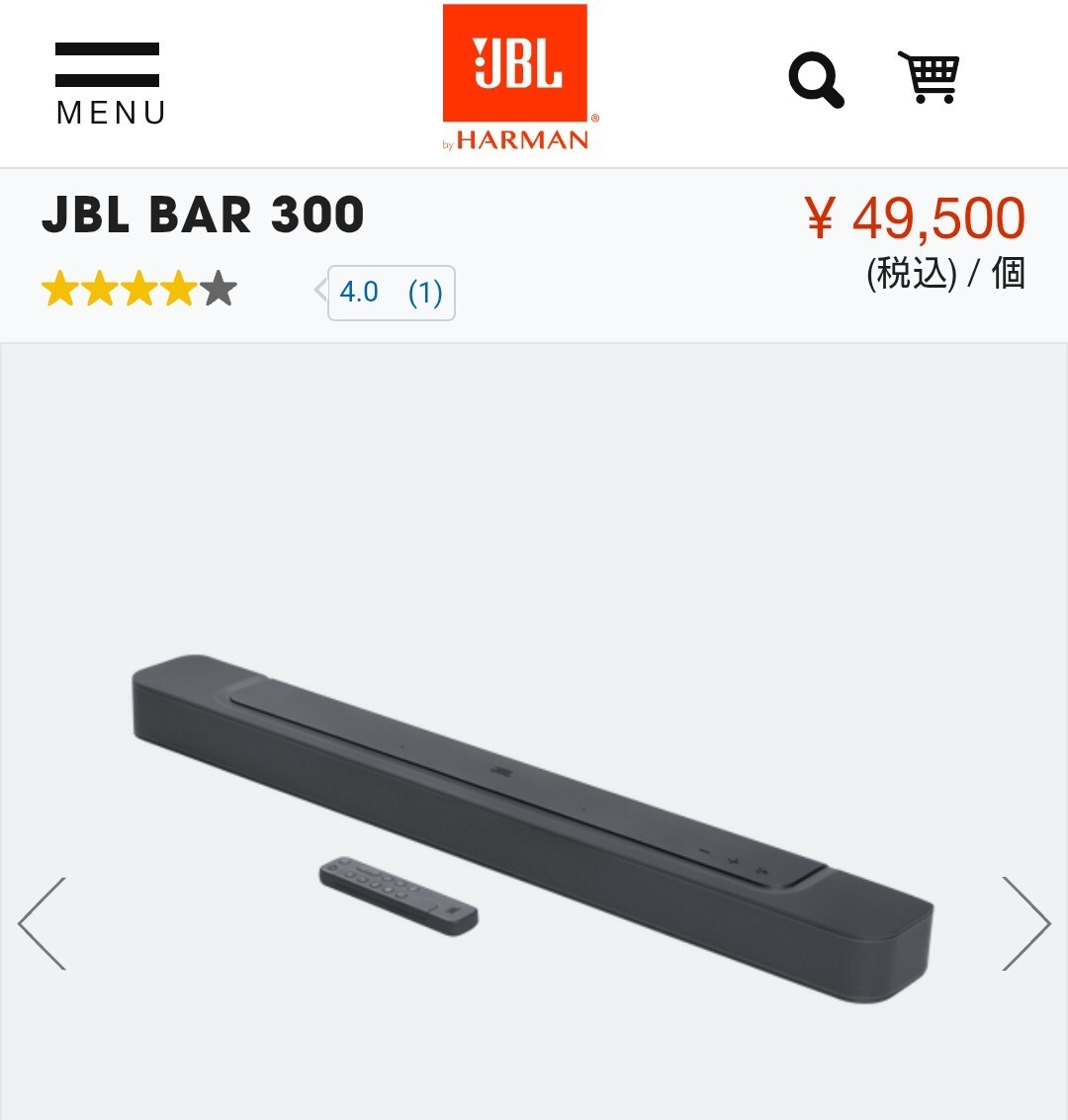This screenshot has width=1068, height=1120.
Task: Open the shopping cart
Action: pyautogui.click(x=929, y=77)
